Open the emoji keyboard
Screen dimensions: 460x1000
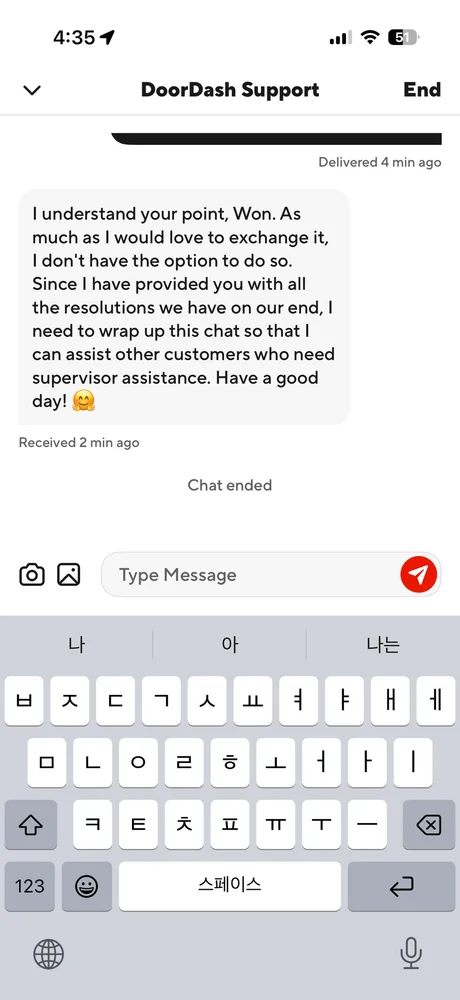click(87, 886)
